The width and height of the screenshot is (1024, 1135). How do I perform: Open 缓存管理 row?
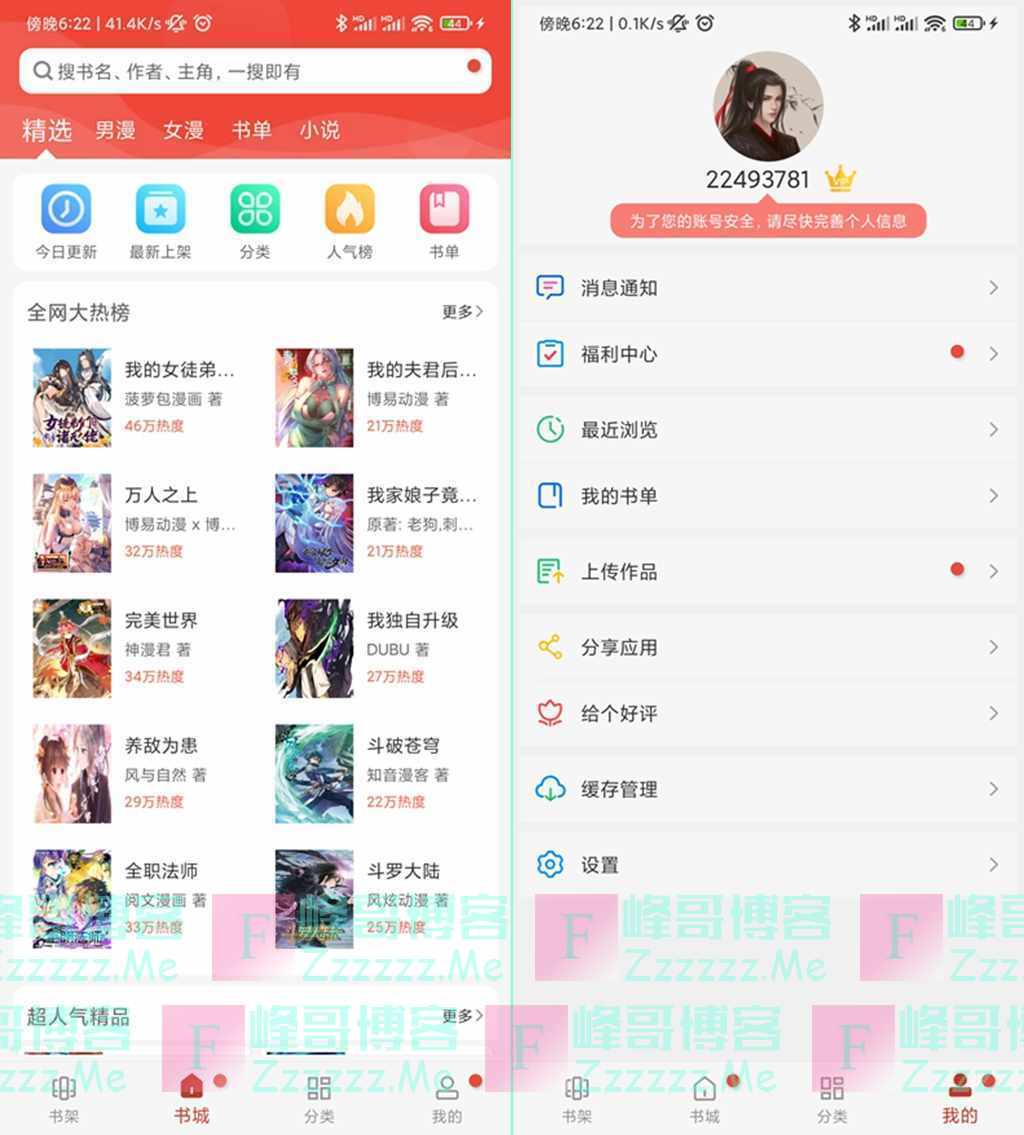point(767,790)
